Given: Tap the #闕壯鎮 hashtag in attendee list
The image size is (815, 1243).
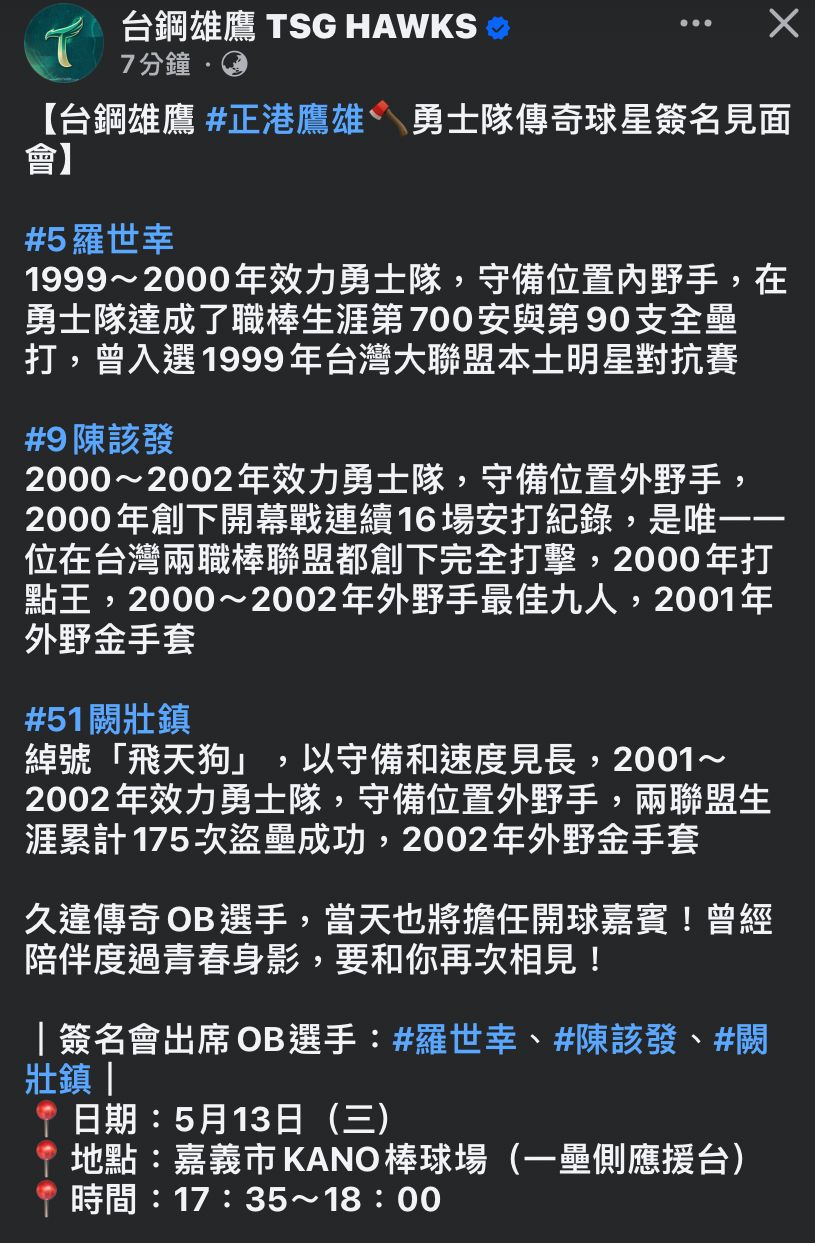Looking at the screenshot, I should point(740,1040).
